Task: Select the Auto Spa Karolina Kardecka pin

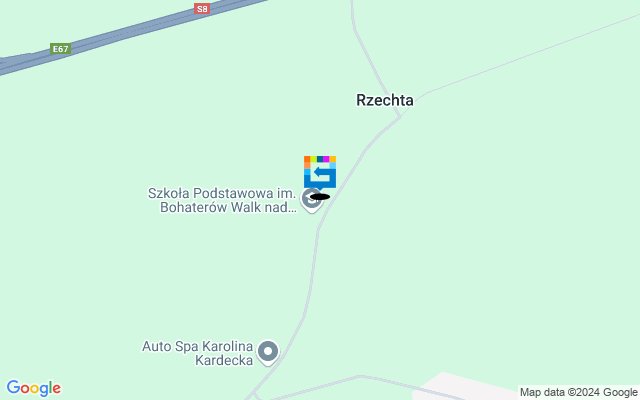Action: 267,351
